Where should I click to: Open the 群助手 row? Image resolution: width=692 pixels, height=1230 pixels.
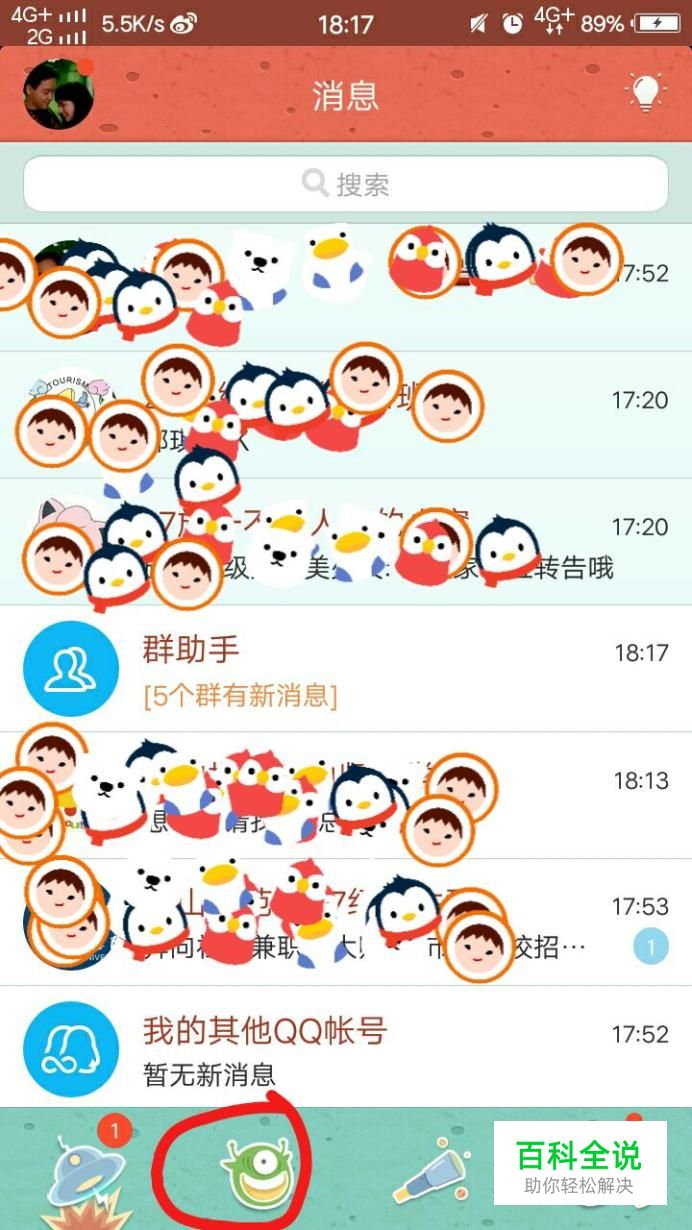[x=345, y=668]
